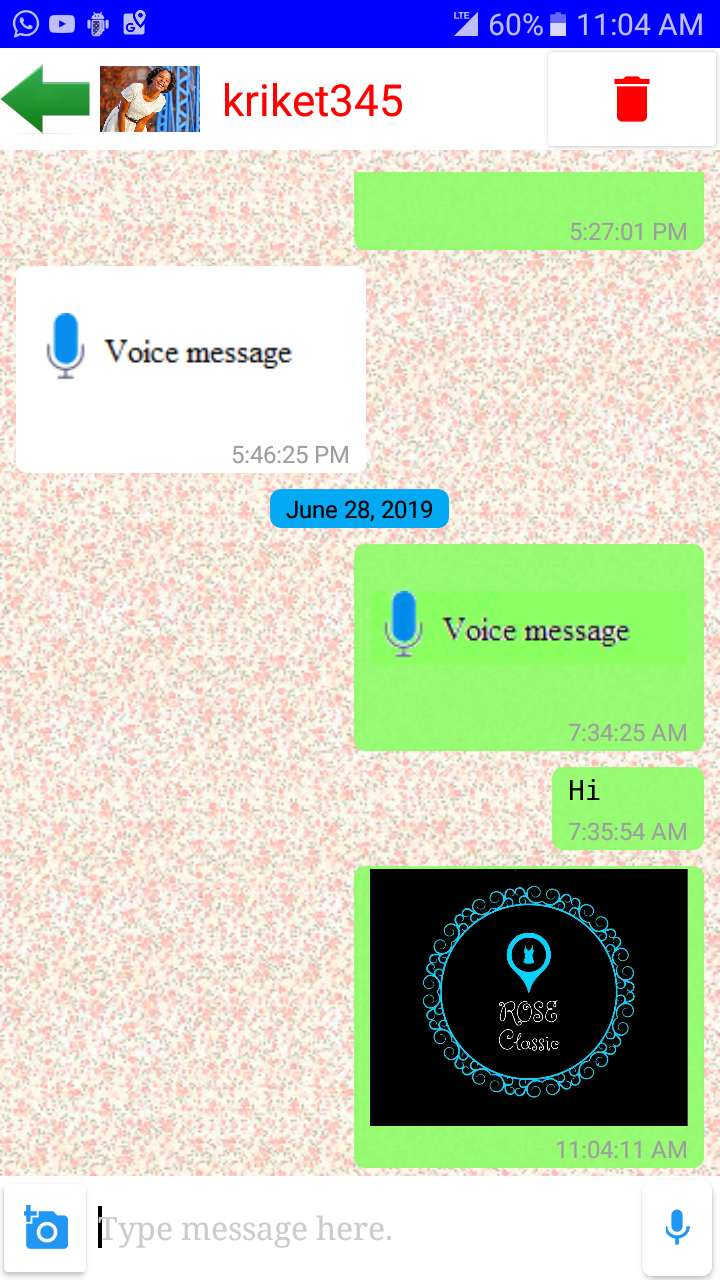Go back using the green arrow

coord(46,99)
